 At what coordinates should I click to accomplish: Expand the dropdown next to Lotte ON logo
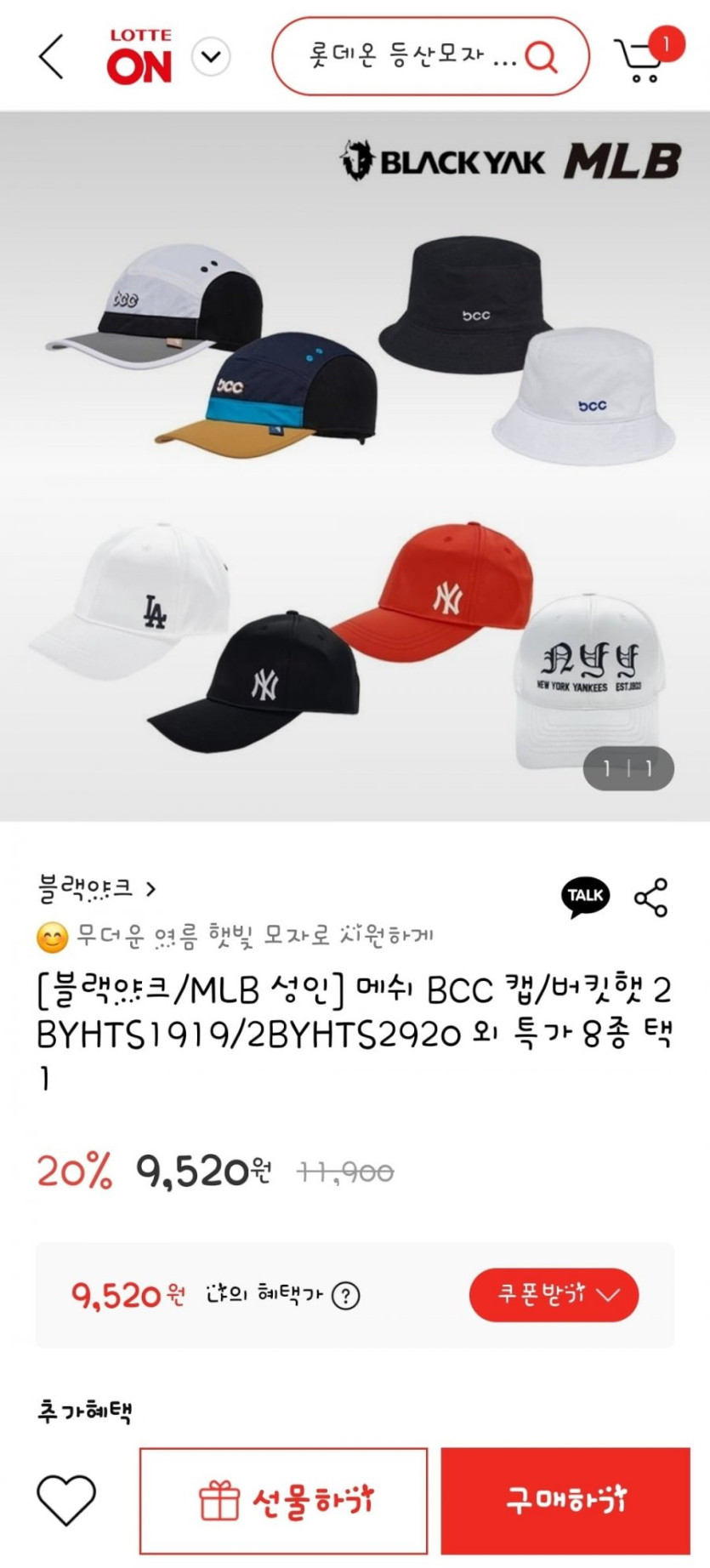click(x=211, y=57)
